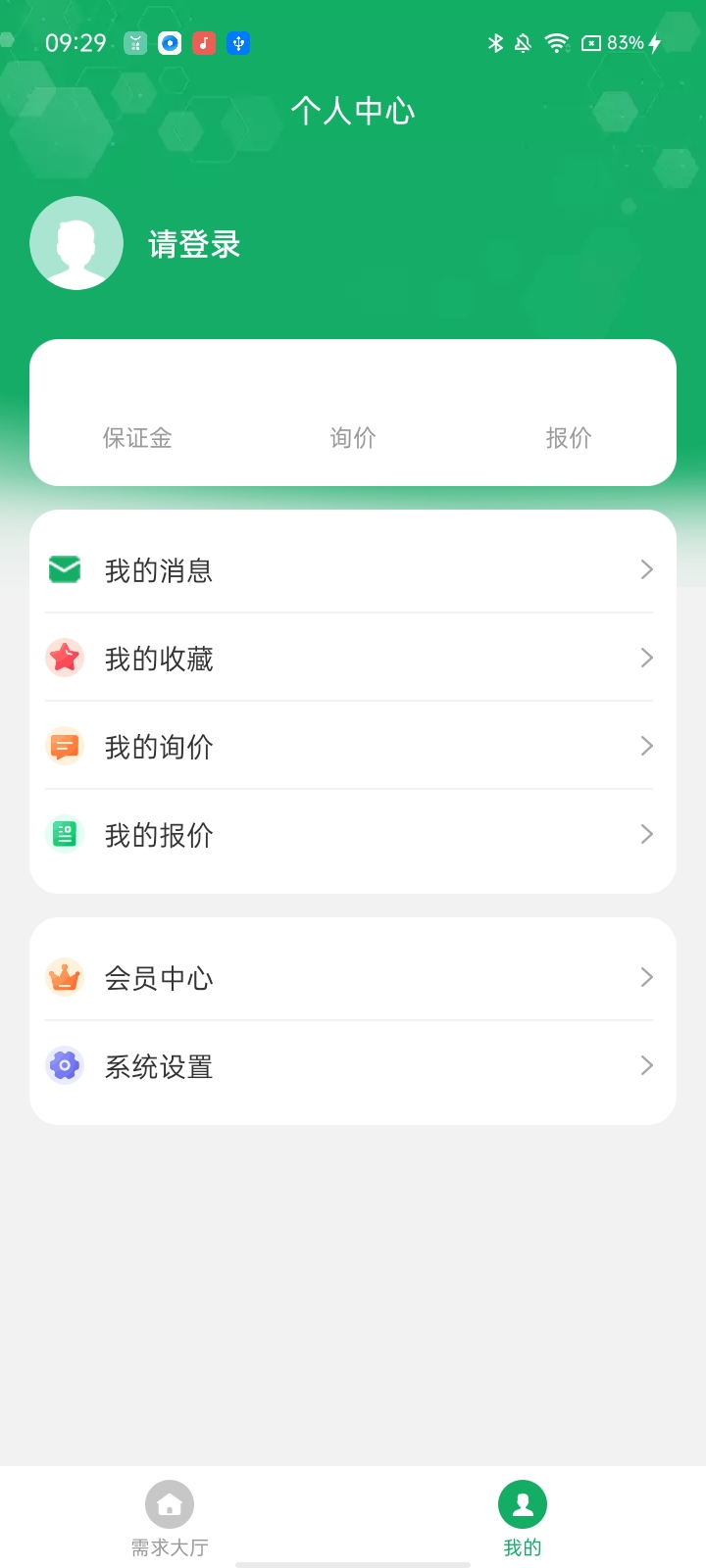The image size is (706, 1568).
Task: Switch to the 我的 tab
Action: 522,1517
